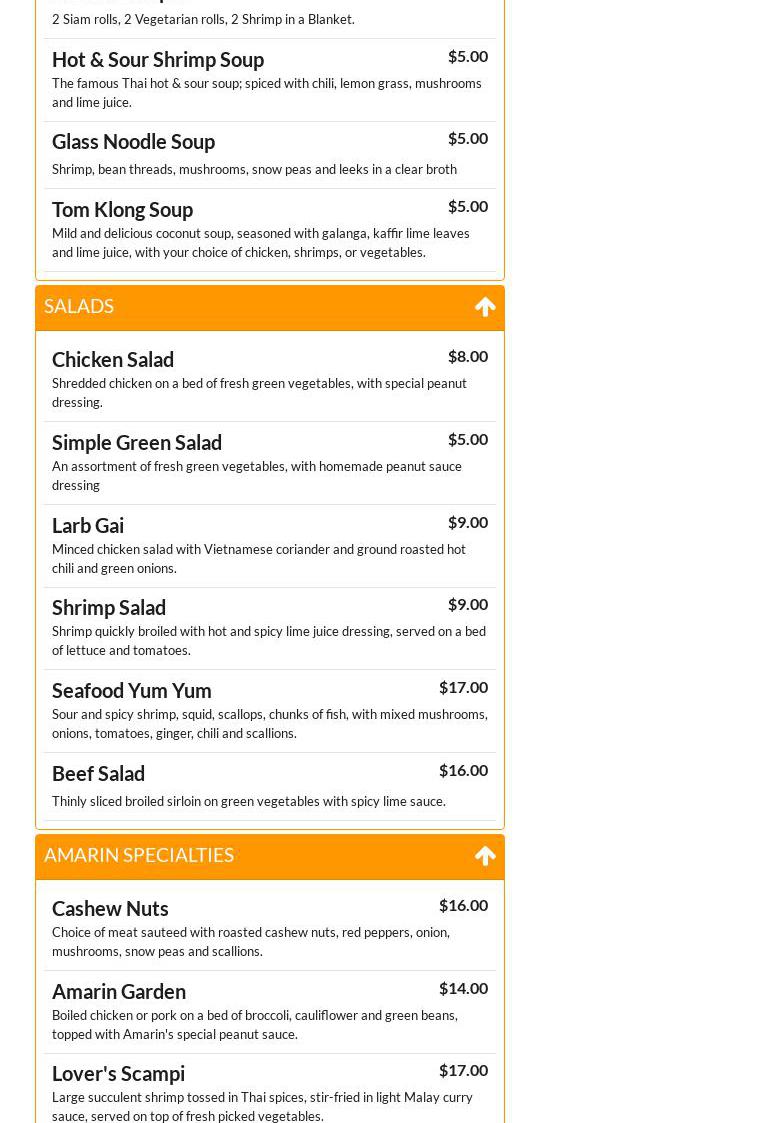Tap the up arrow in the Salads header
The image size is (770, 1123).
click(x=485, y=307)
